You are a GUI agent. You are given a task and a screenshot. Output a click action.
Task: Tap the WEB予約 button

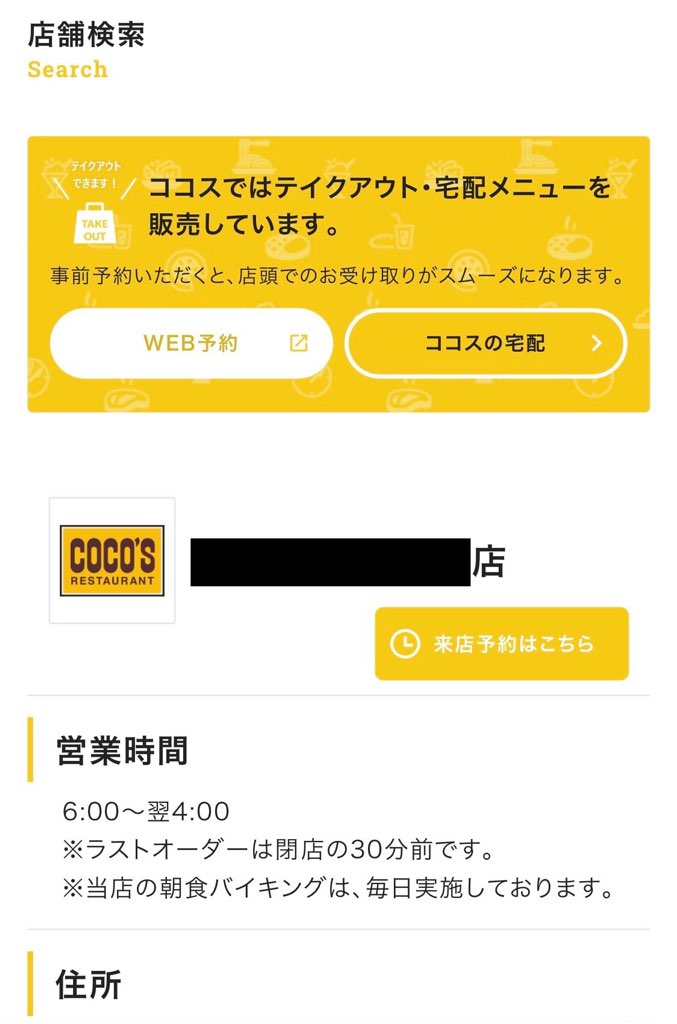point(191,343)
